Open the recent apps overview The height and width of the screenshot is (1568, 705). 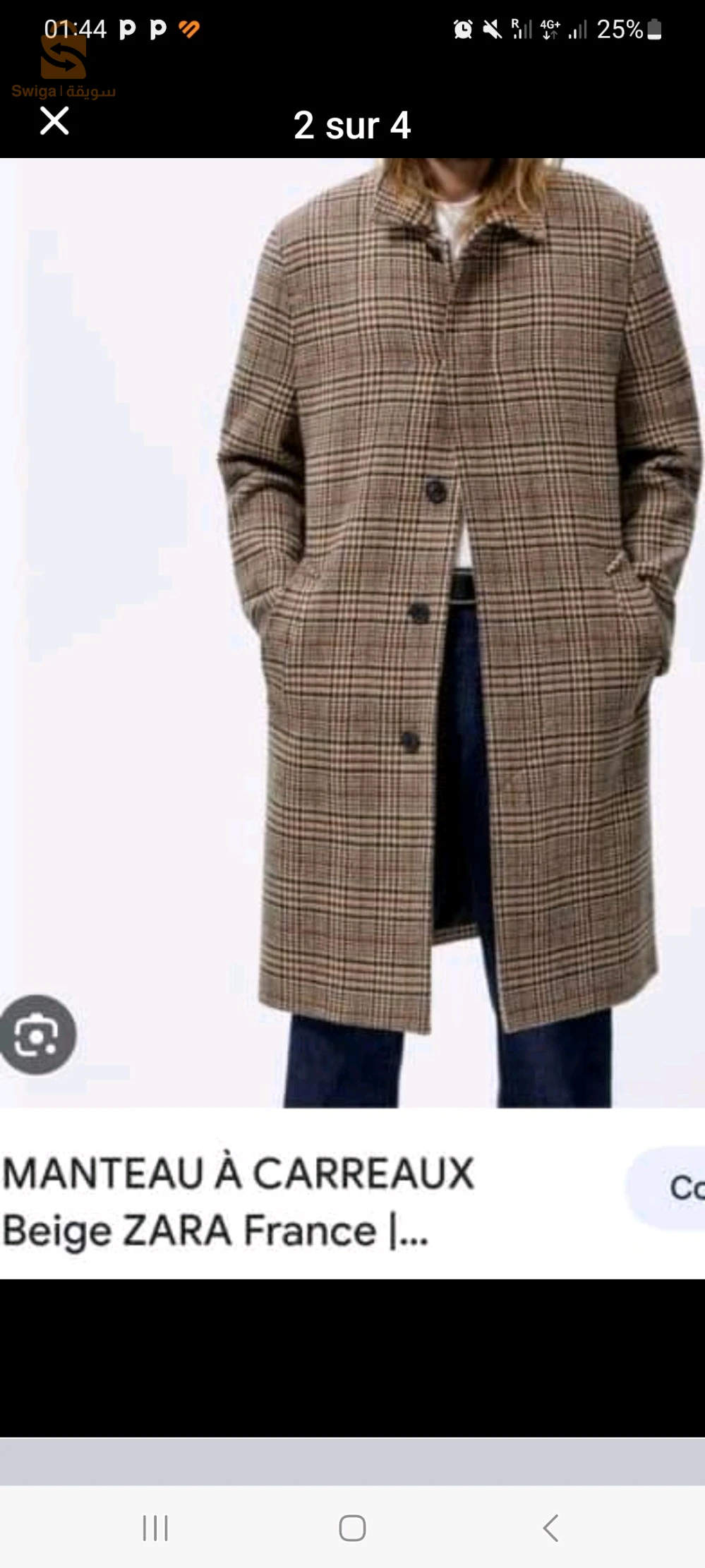(x=155, y=1528)
